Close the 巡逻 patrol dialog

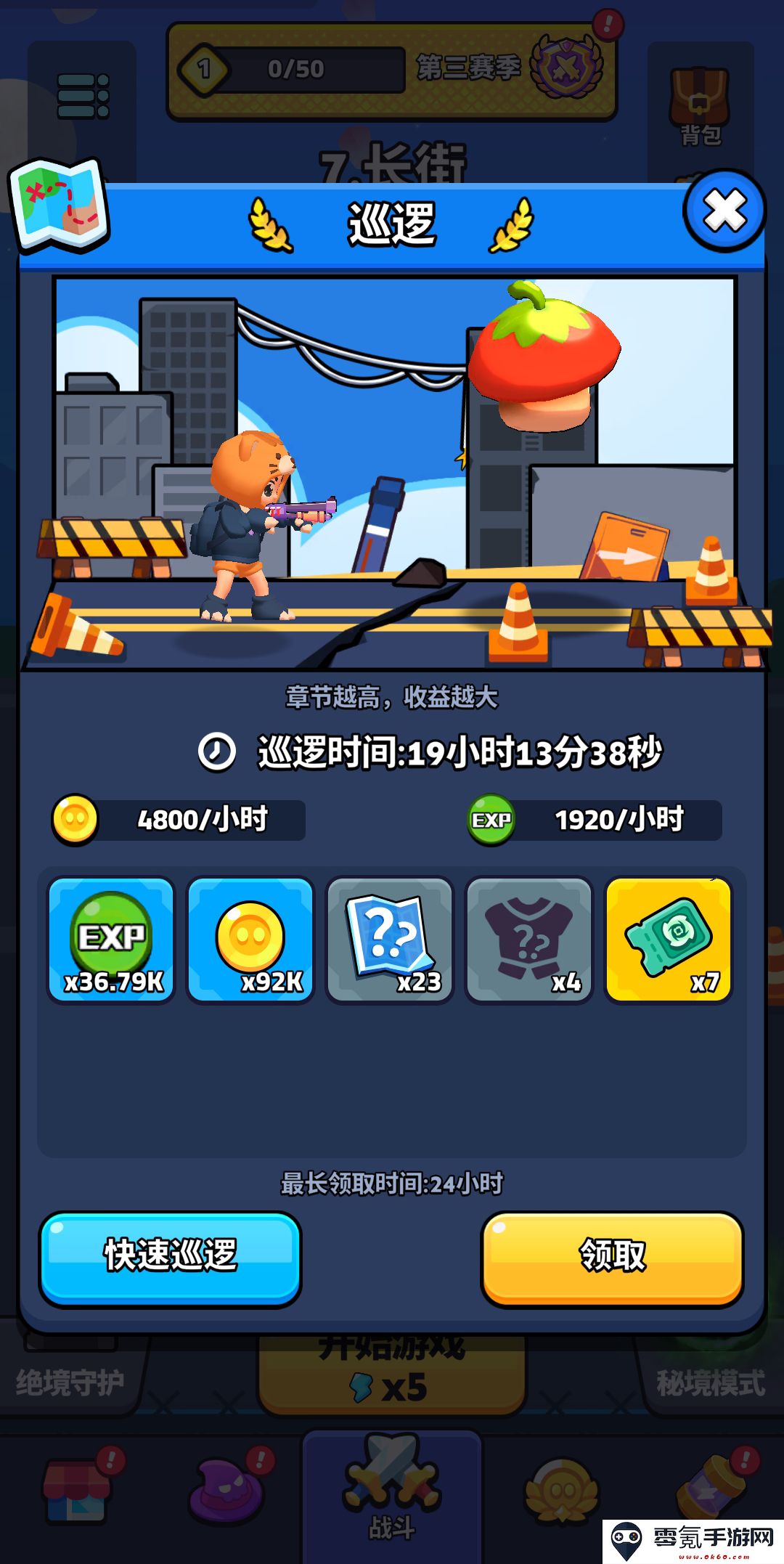click(x=724, y=211)
